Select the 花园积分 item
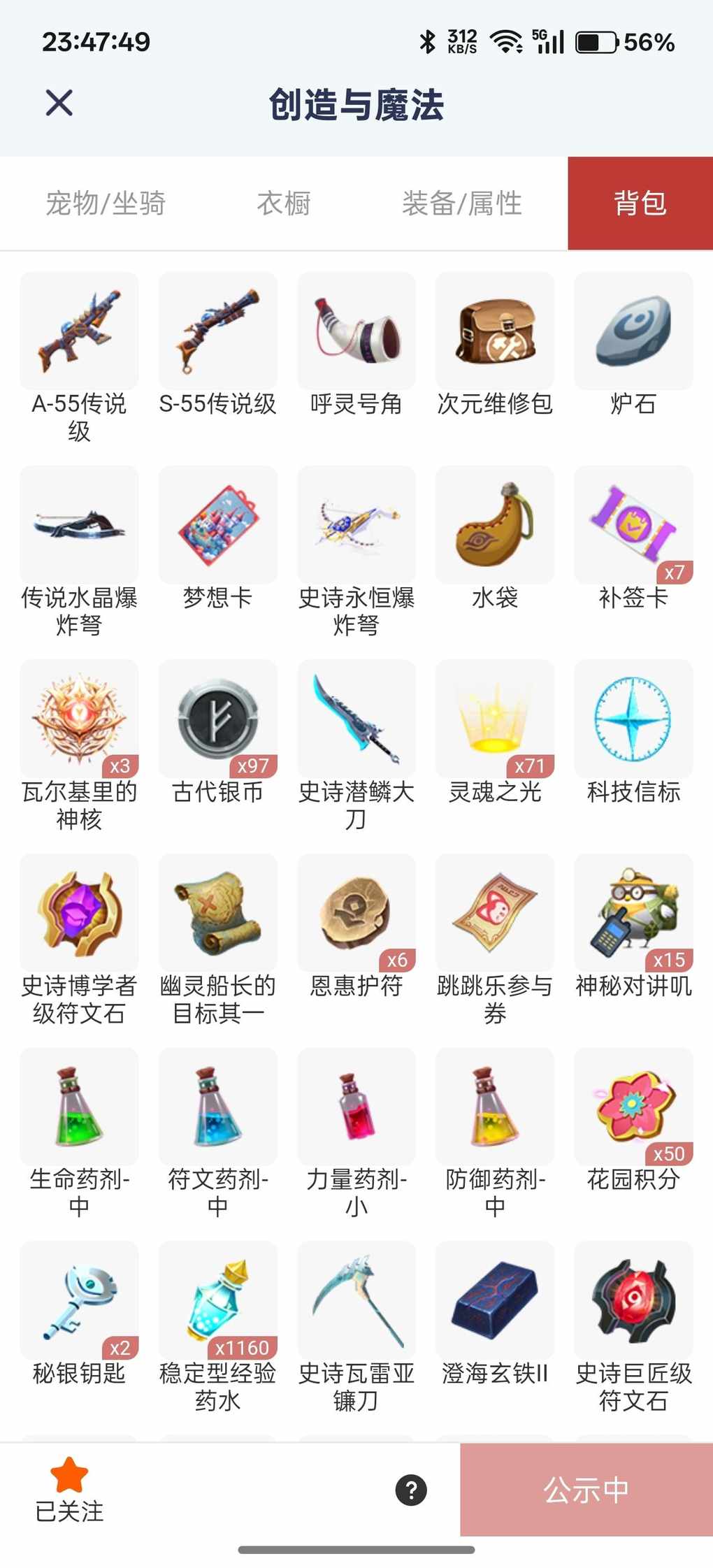713x1568 pixels. point(633,1107)
